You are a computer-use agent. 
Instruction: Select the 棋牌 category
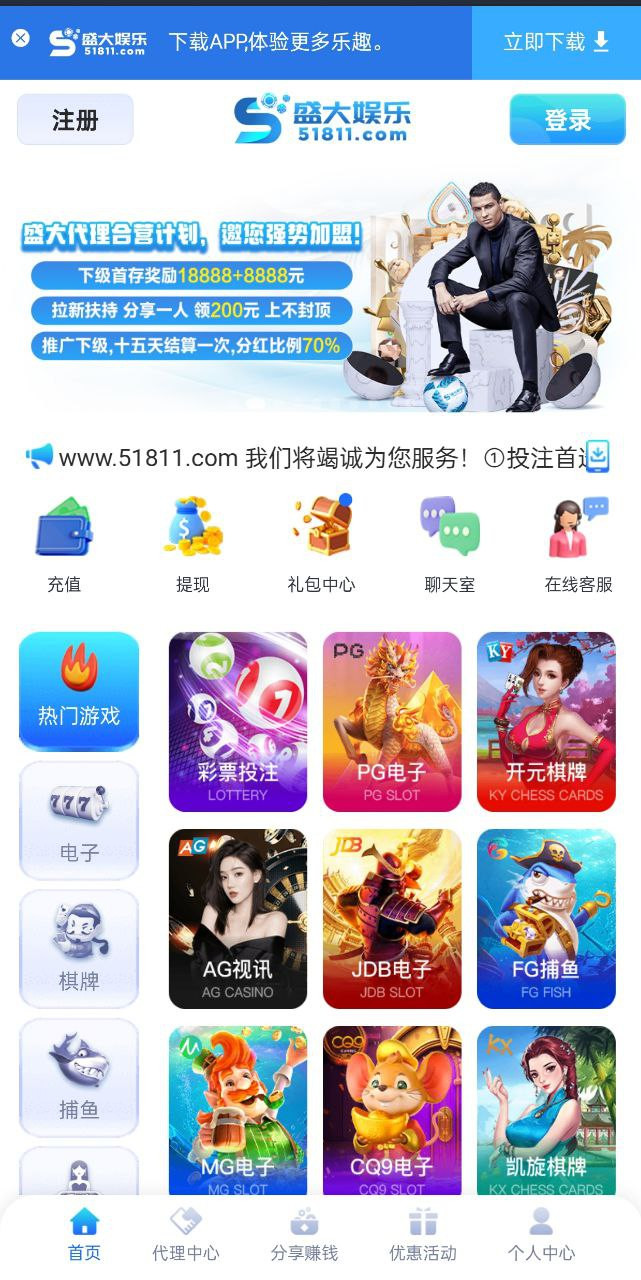coord(79,950)
